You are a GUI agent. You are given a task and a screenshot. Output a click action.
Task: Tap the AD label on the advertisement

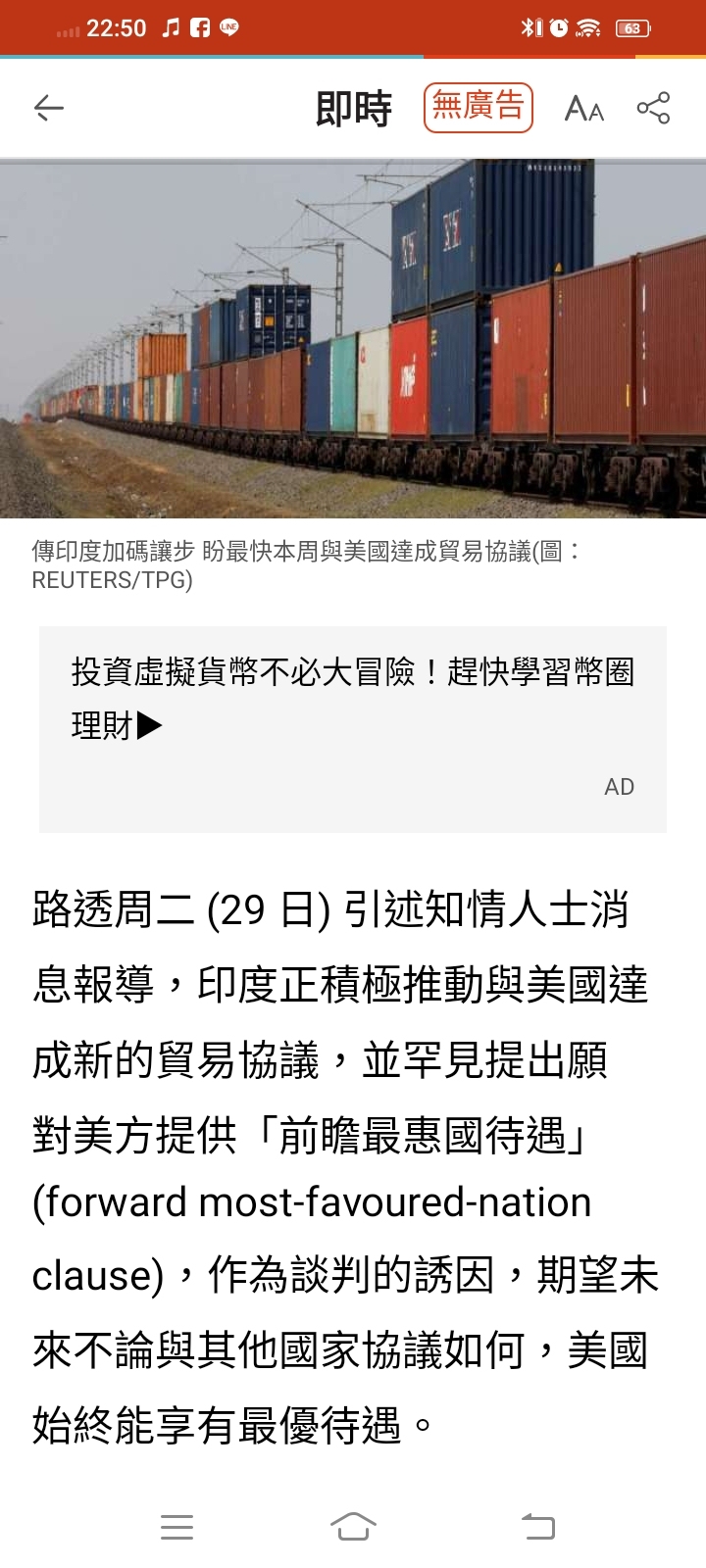[620, 786]
